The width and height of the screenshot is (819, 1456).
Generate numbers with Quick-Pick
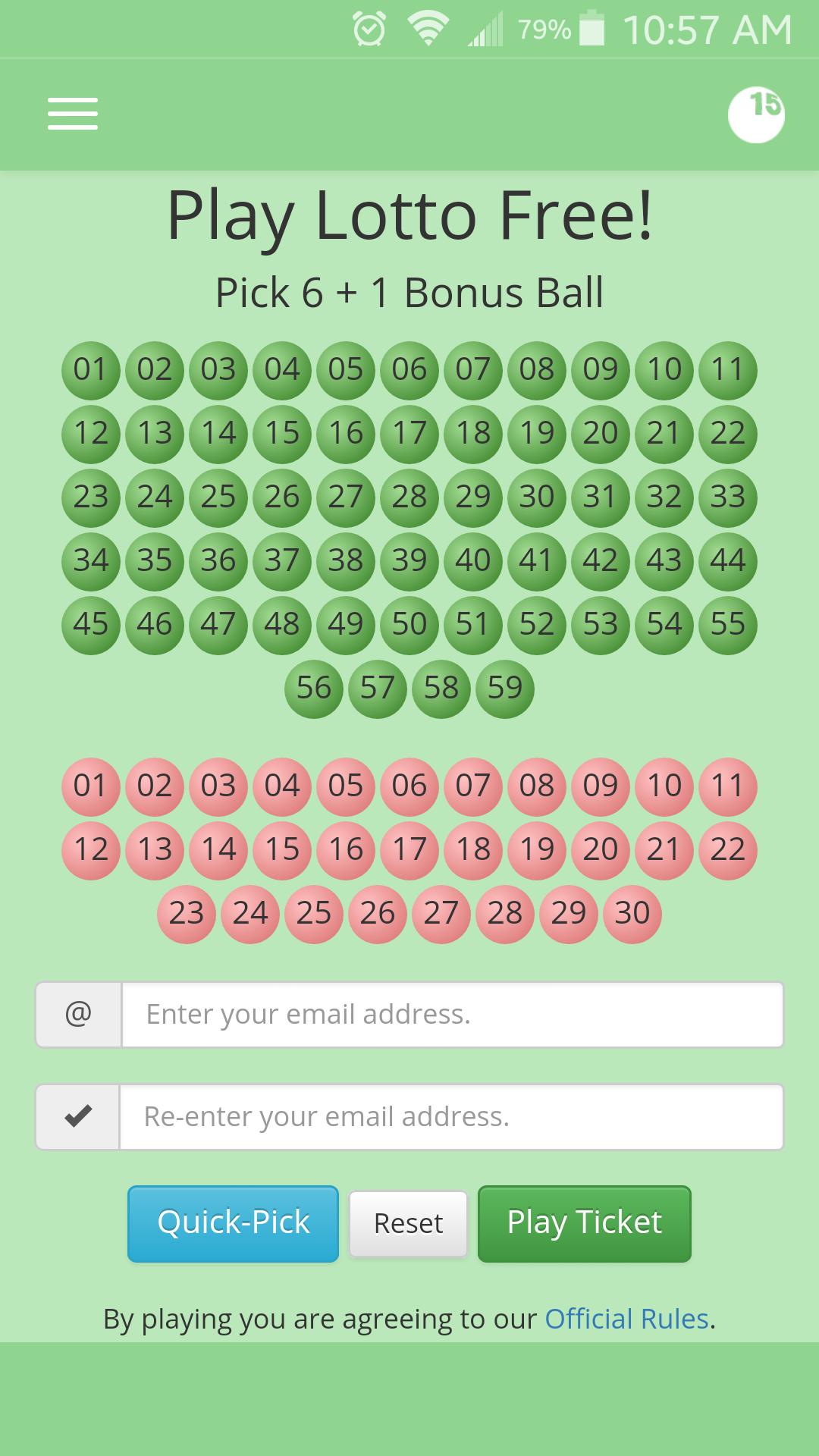click(x=233, y=1224)
